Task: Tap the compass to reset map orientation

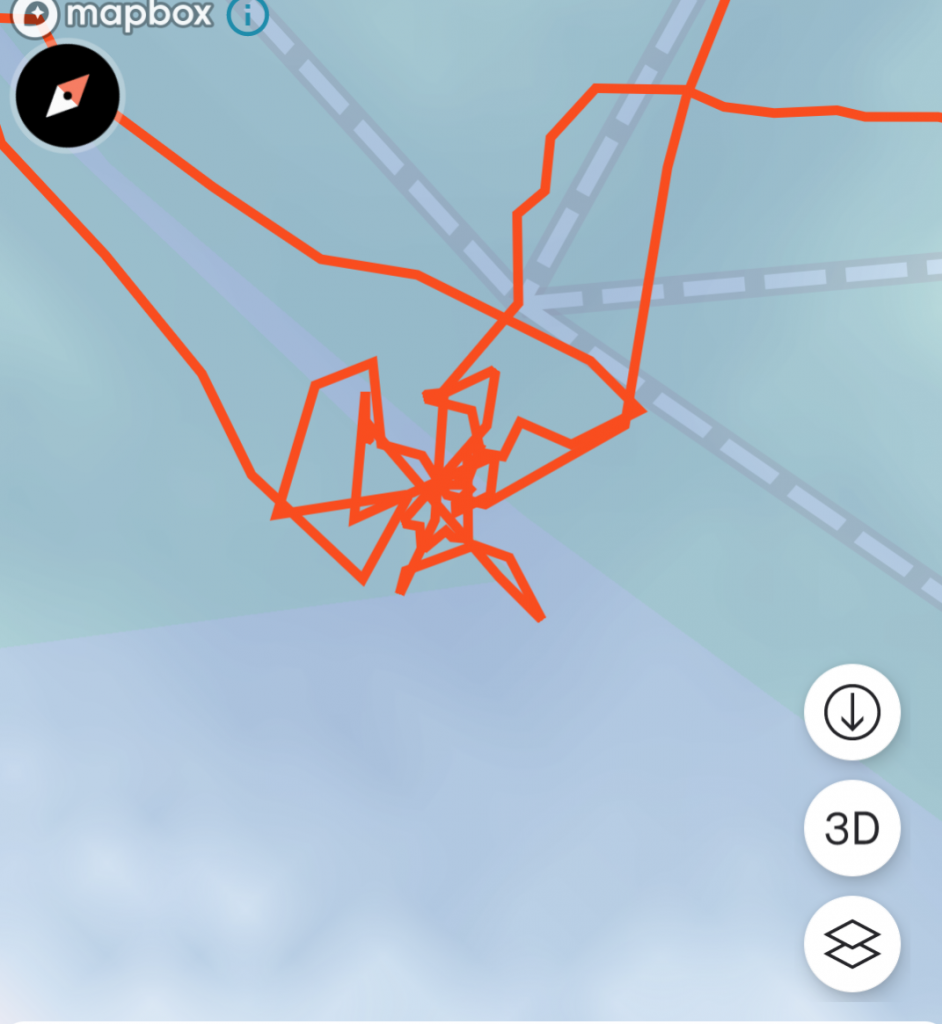Action: [66, 96]
